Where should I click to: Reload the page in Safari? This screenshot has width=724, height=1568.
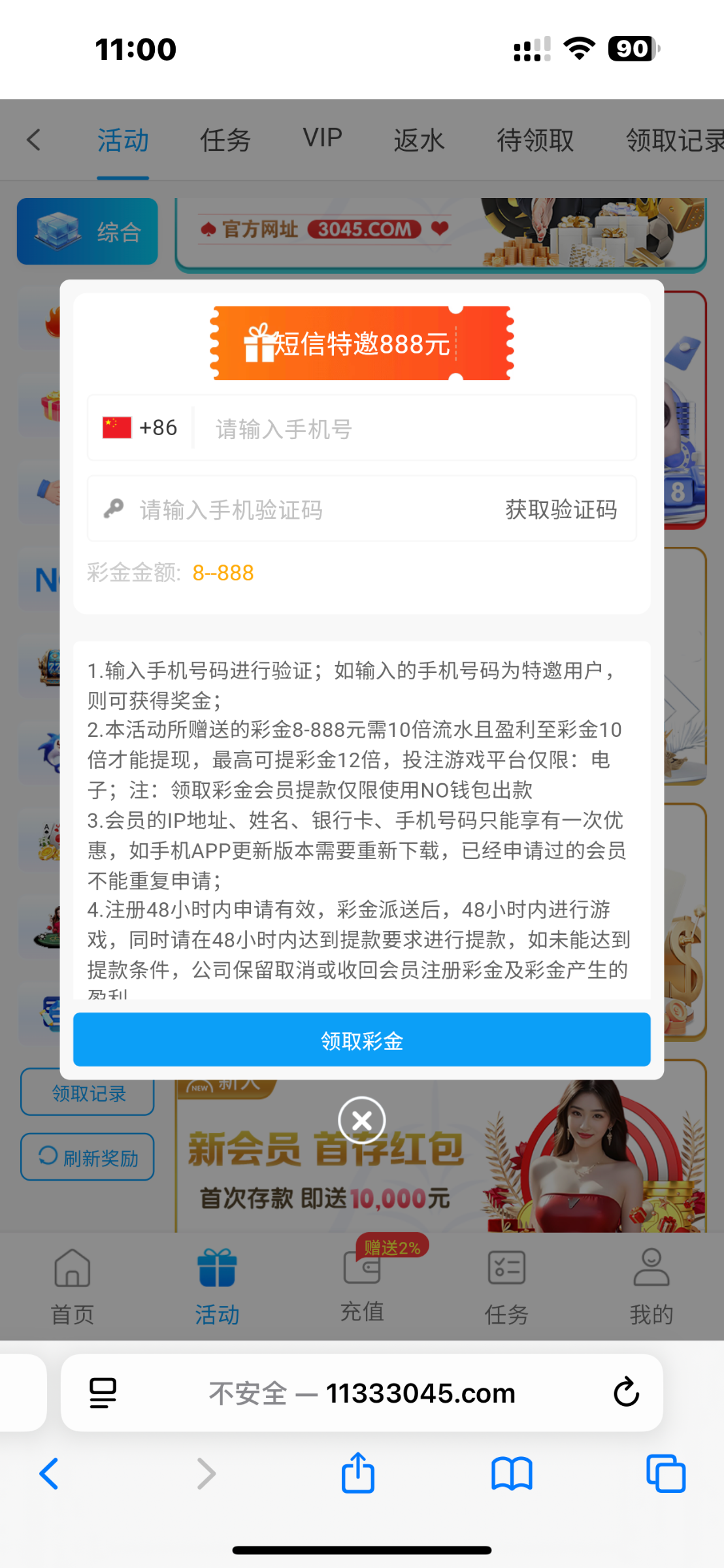(625, 1392)
